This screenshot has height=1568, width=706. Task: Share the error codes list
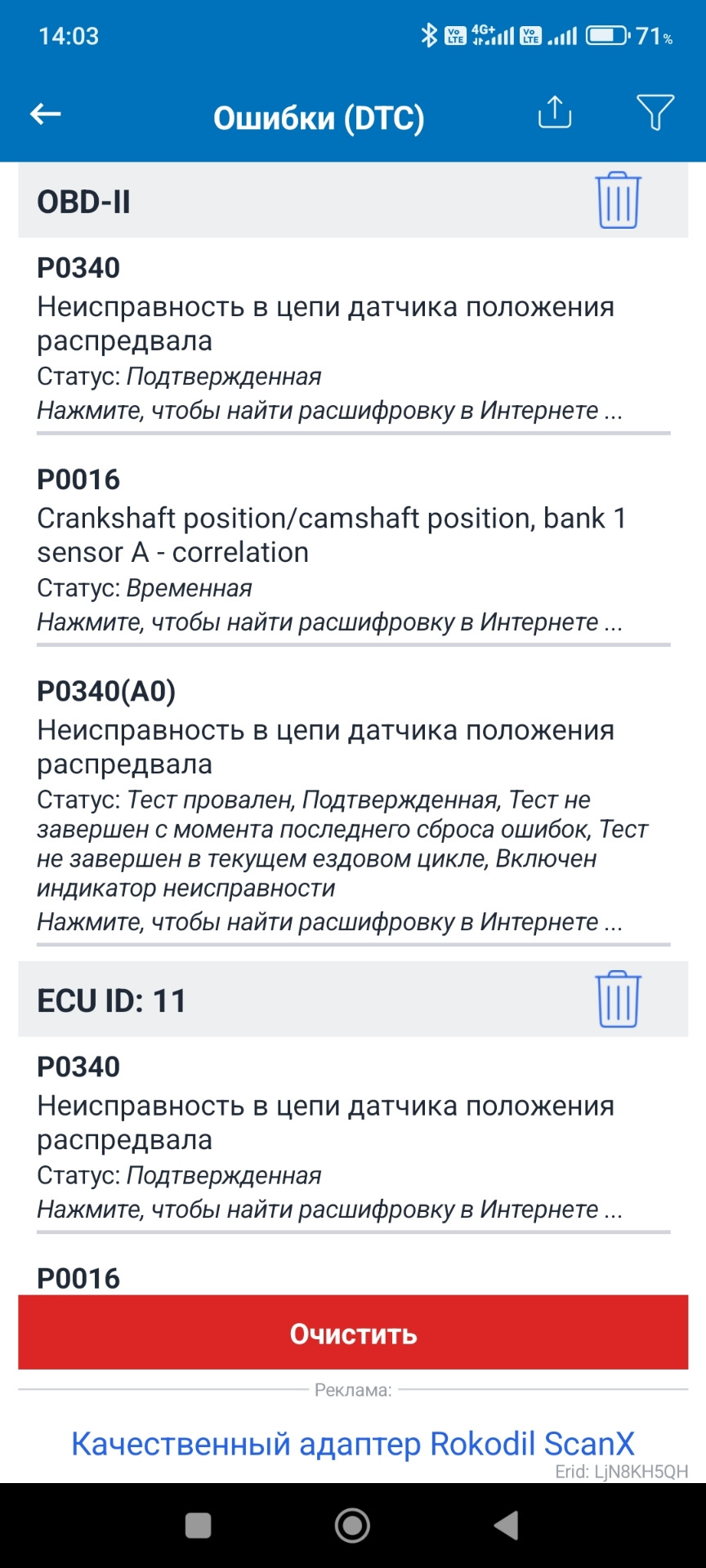coord(554,114)
